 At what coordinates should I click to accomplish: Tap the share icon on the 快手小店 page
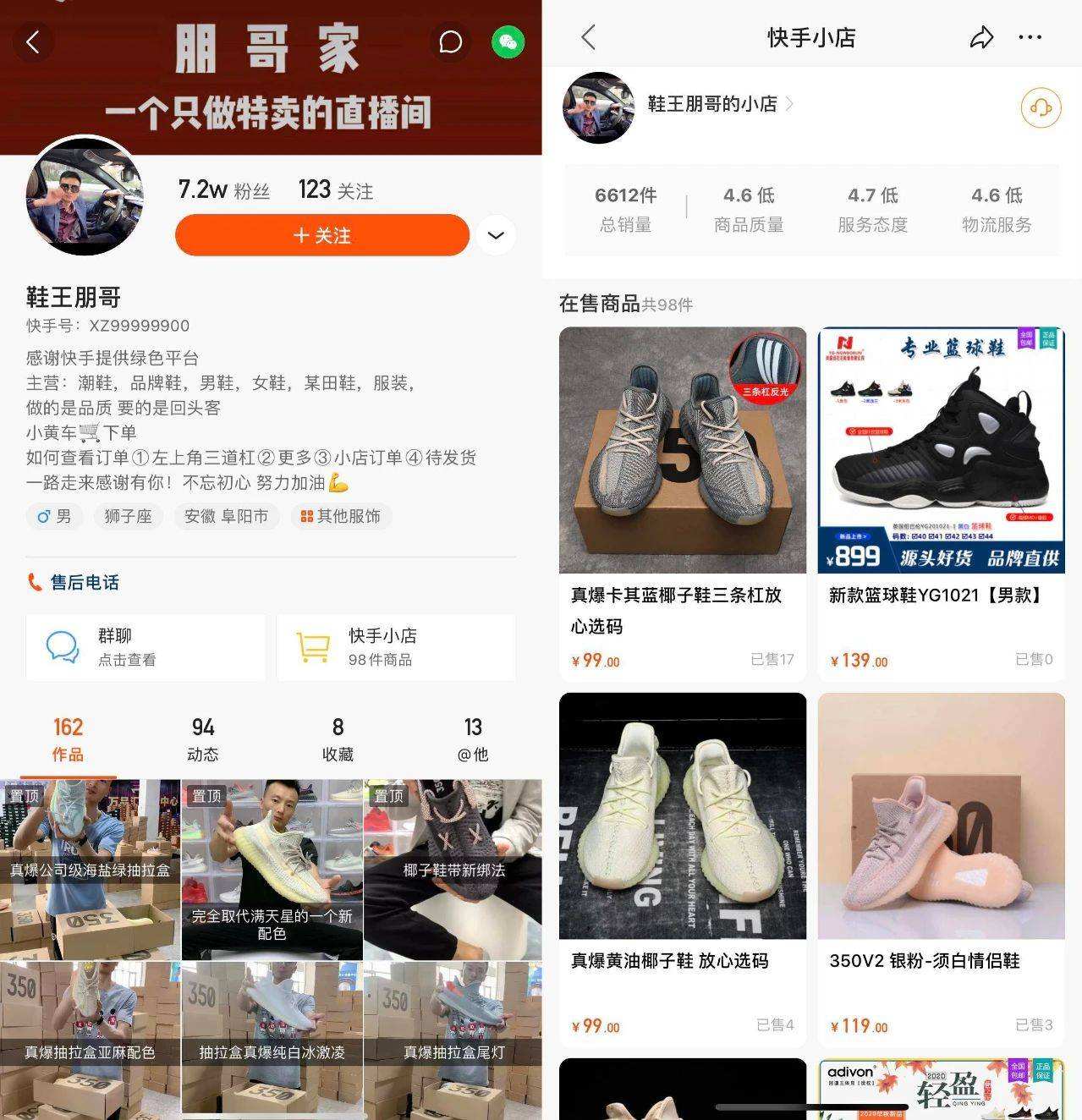[981, 37]
